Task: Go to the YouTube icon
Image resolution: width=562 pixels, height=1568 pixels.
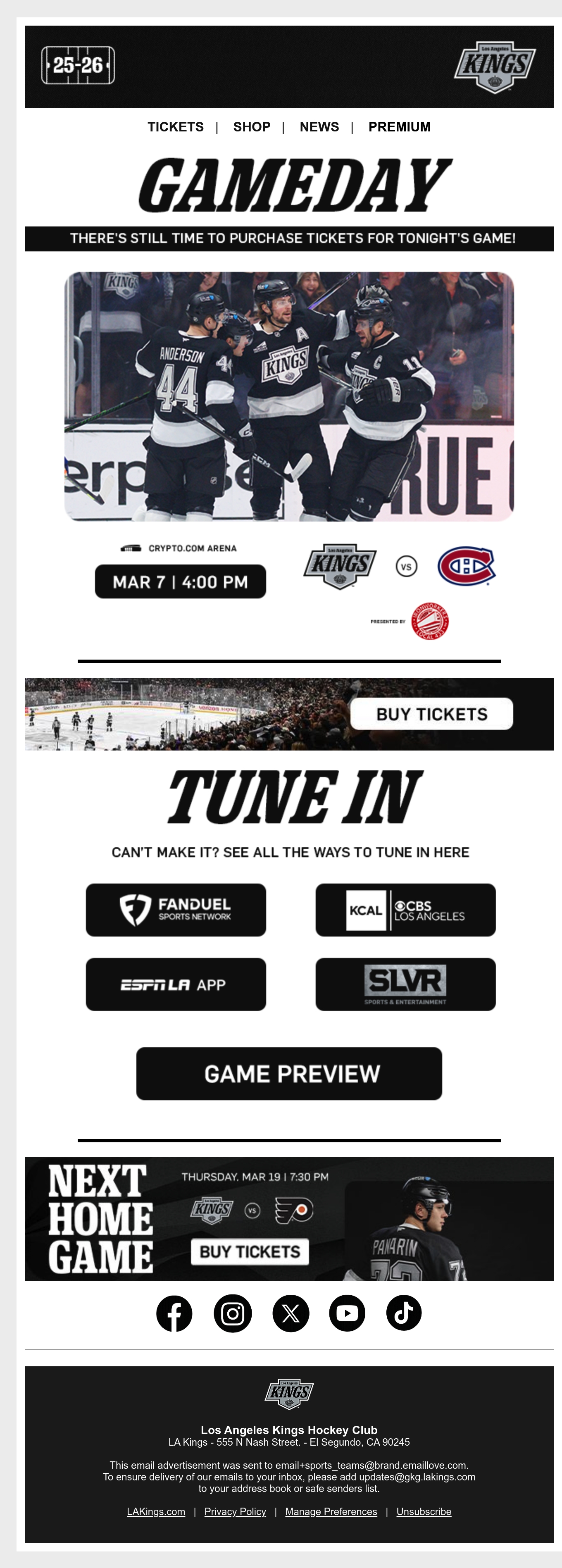Action: 347,1313
